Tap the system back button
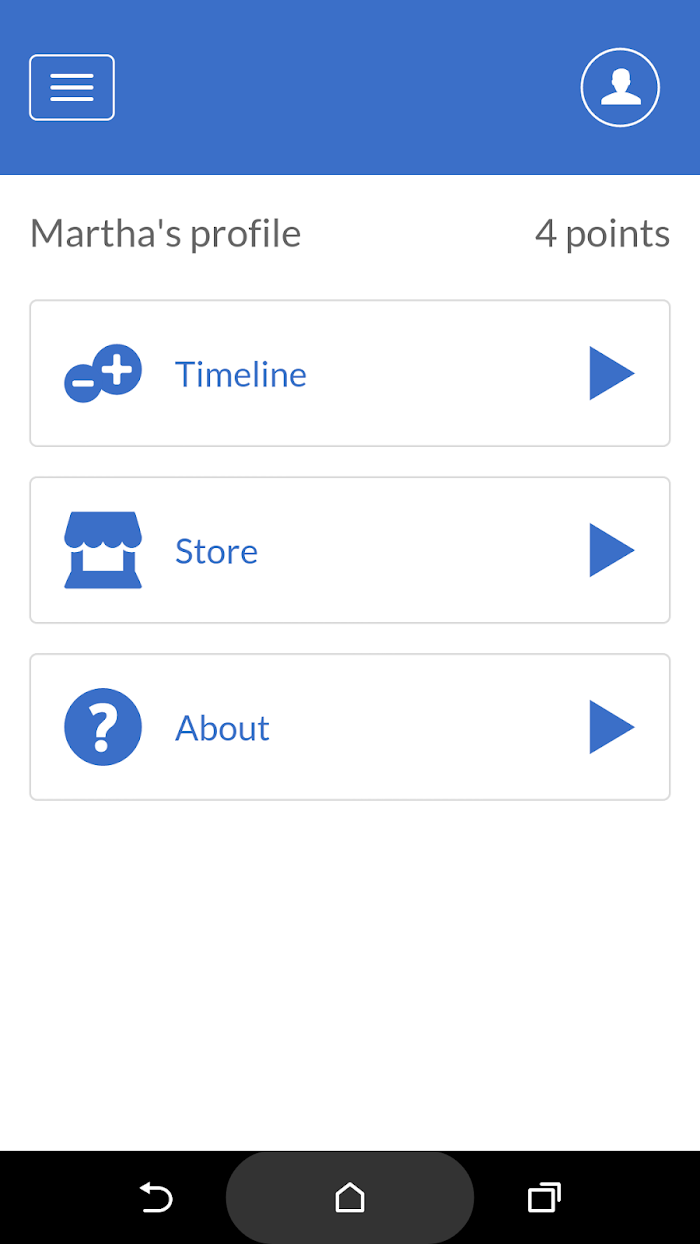This screenshot has width=700, height=1244. pyautogui.click(x=156, y=1197)
